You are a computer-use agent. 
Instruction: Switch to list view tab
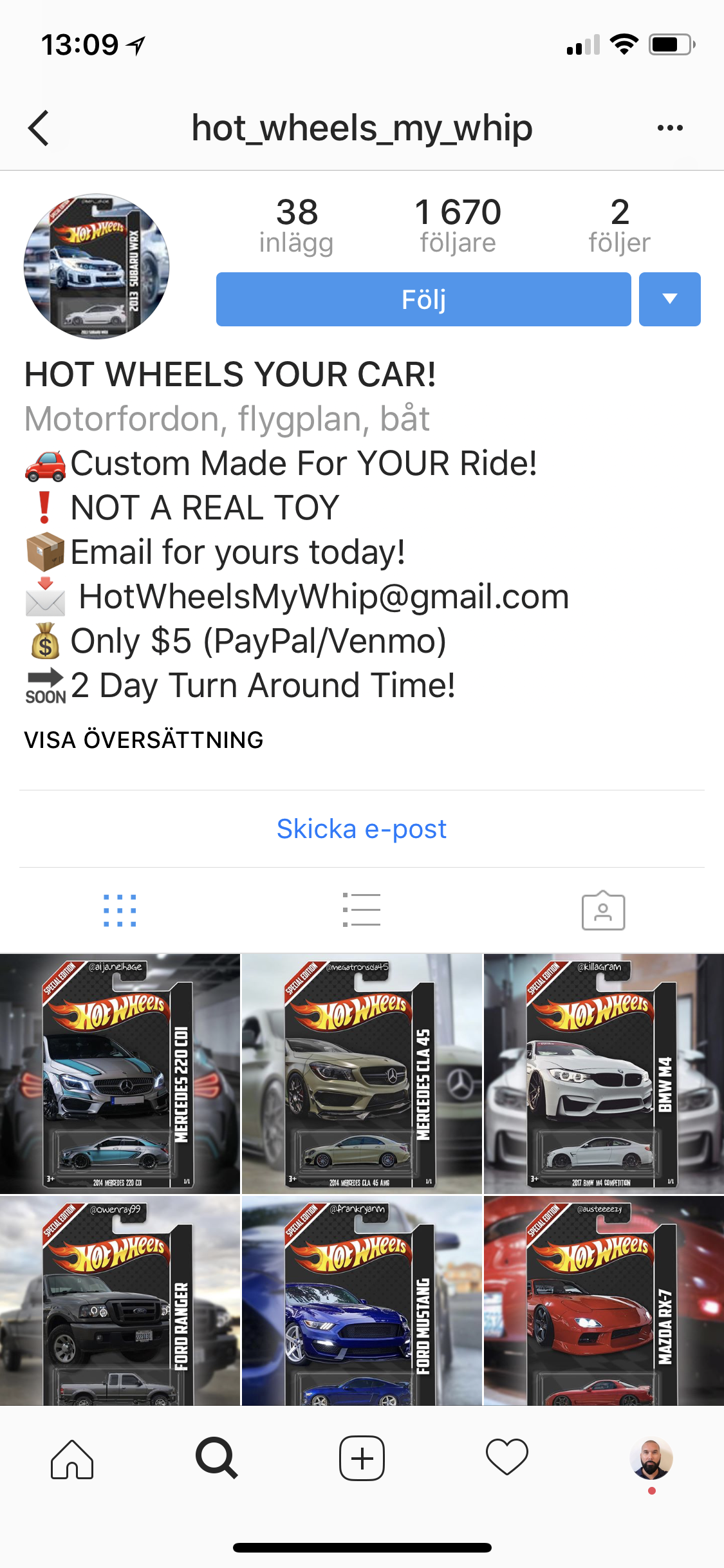point(362,910)
